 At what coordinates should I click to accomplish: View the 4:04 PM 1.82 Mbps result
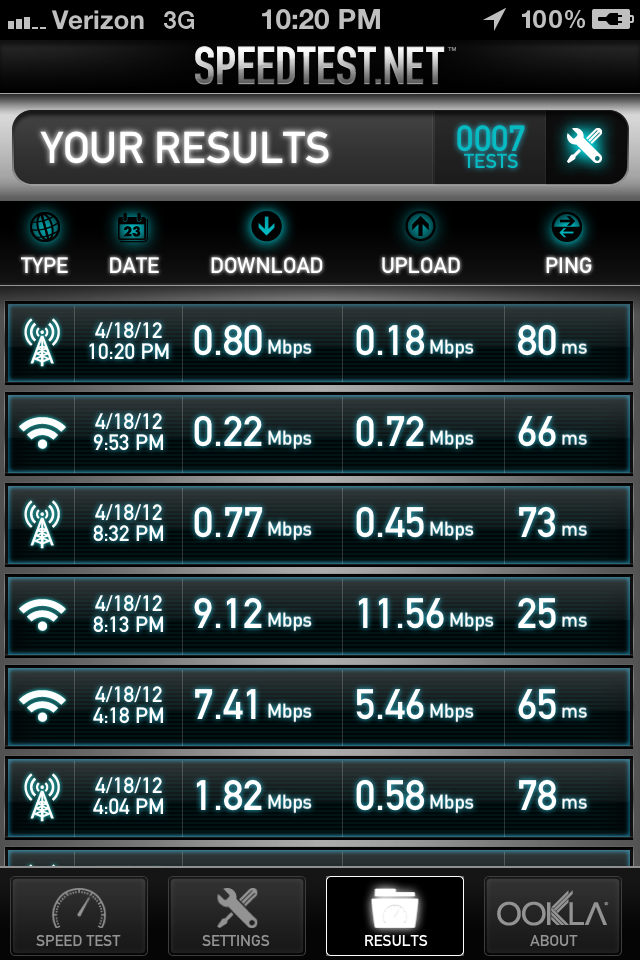pyautogui.click(x=320, y=797)
